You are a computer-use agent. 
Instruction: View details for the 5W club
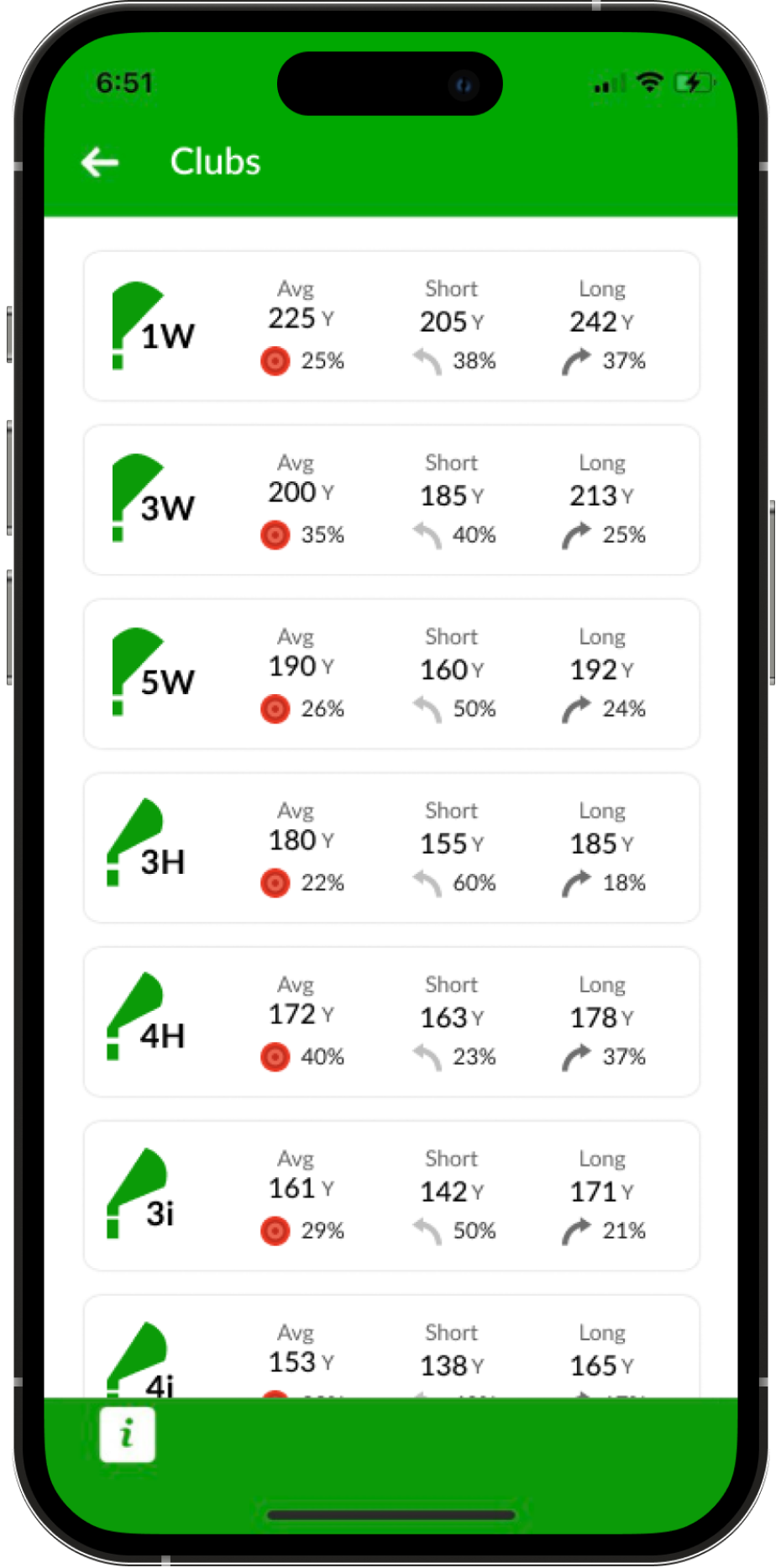click(x=391, y=674)
